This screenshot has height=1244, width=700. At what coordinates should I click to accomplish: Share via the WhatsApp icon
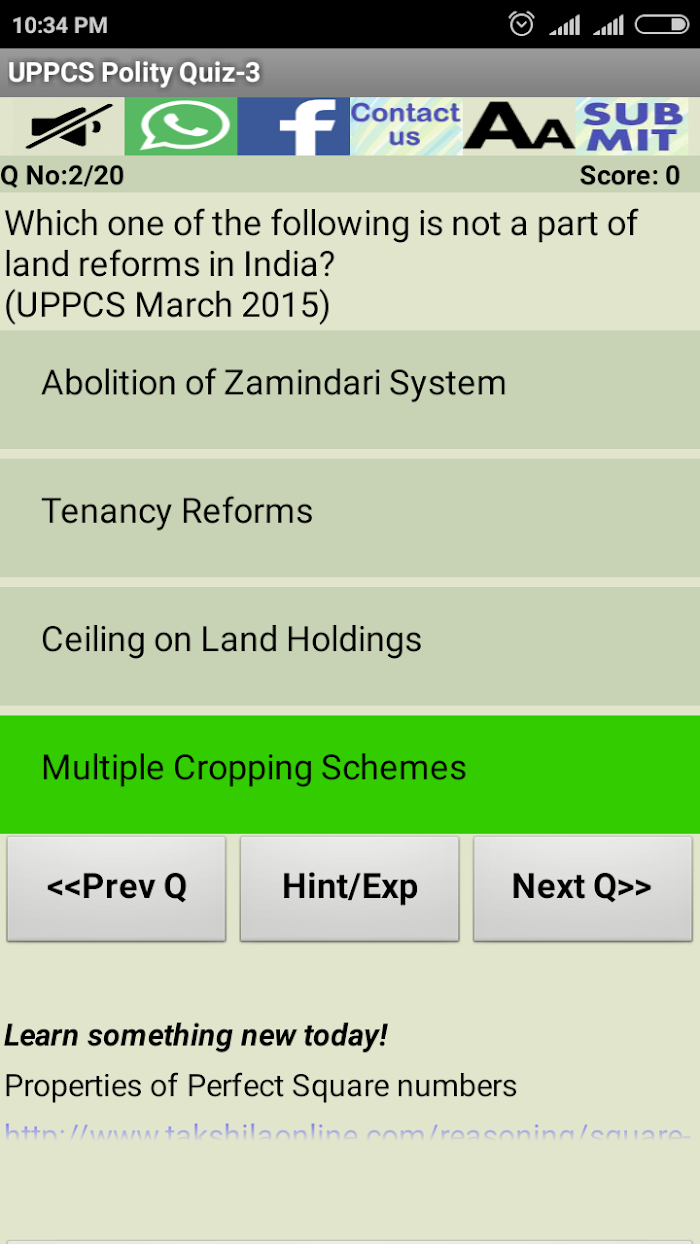click(181, 126)
